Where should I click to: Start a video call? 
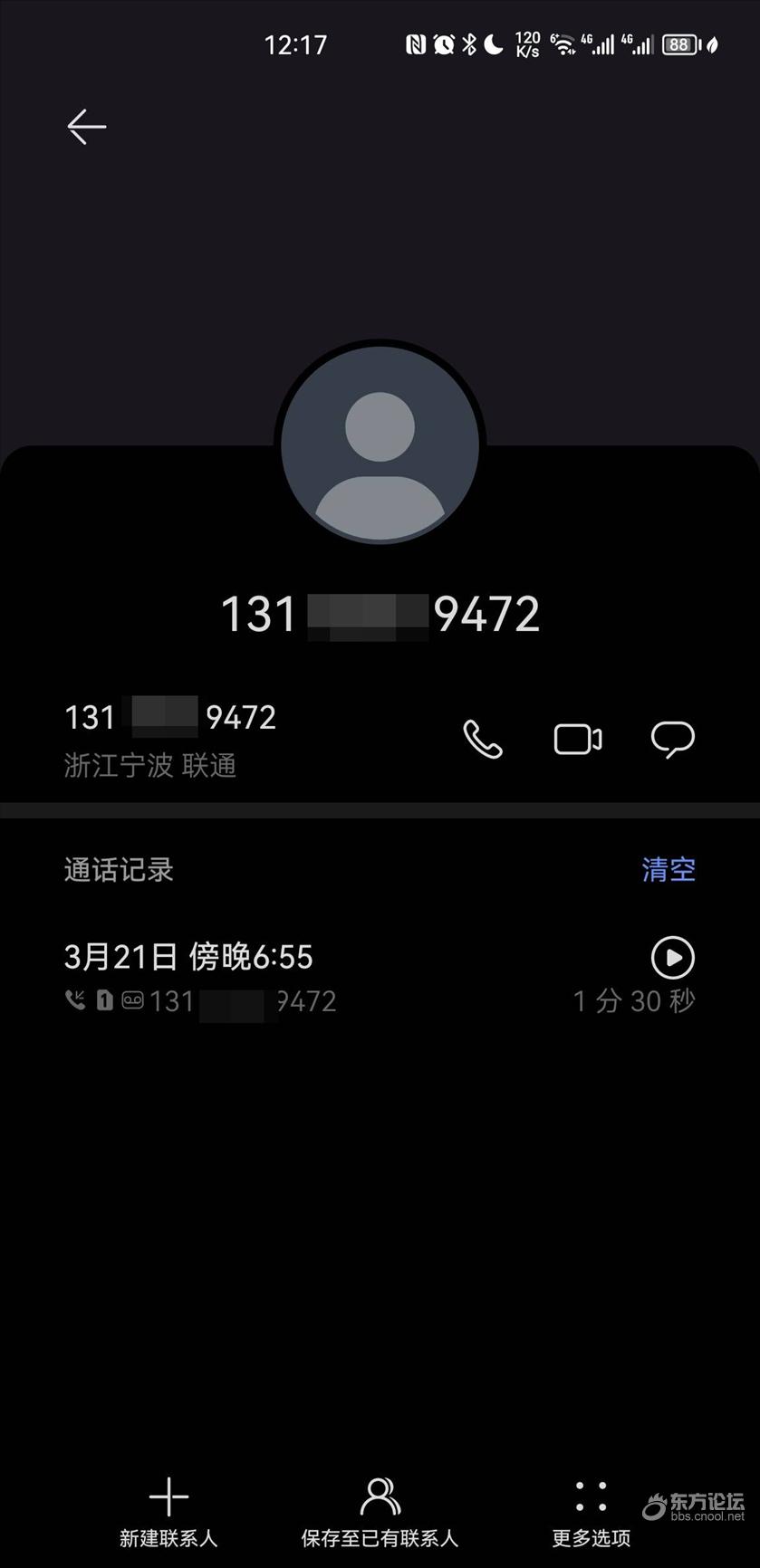tap(578, 740)
